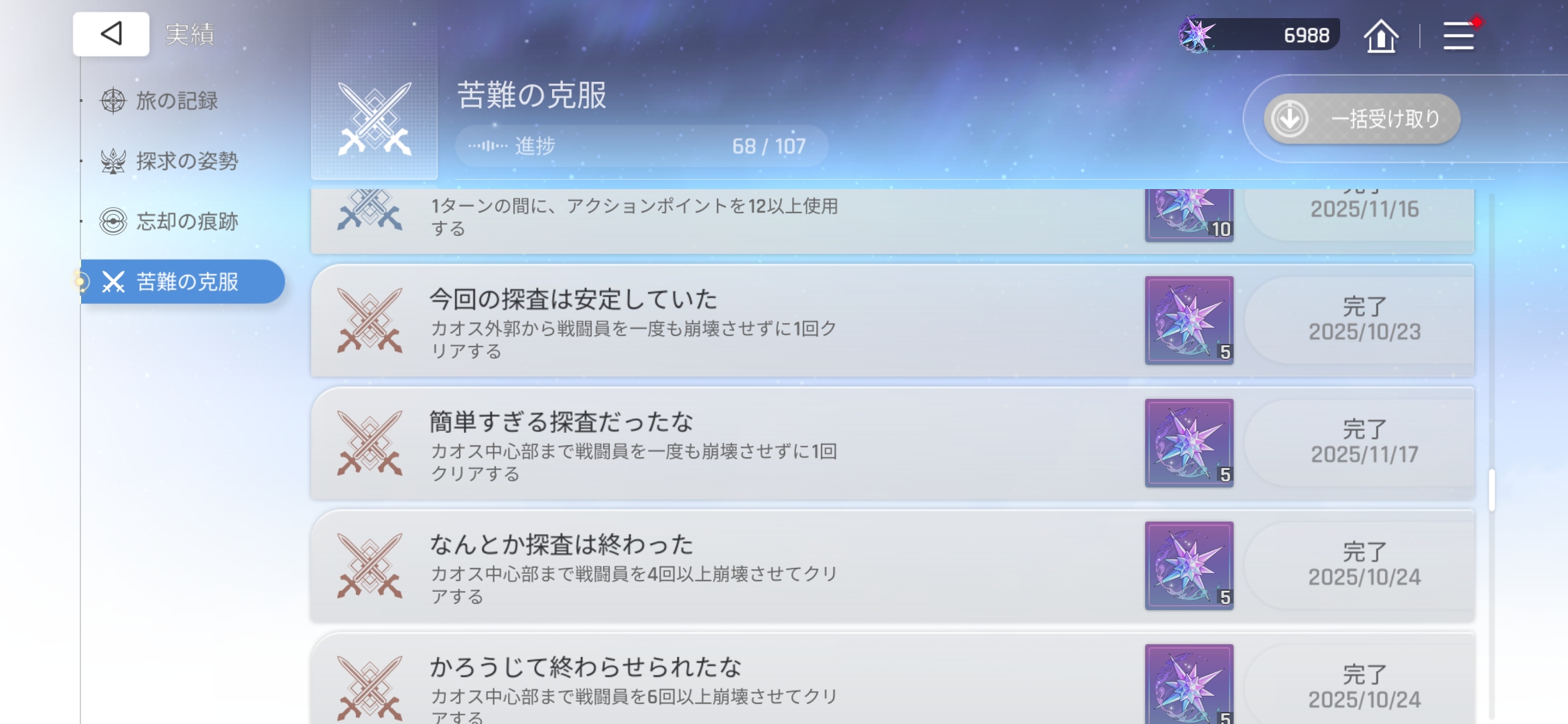Open the 簡単すぎる探査だったな achievement
The height and width of the screenshot is (724, 1568).
[x=670, y=443]
